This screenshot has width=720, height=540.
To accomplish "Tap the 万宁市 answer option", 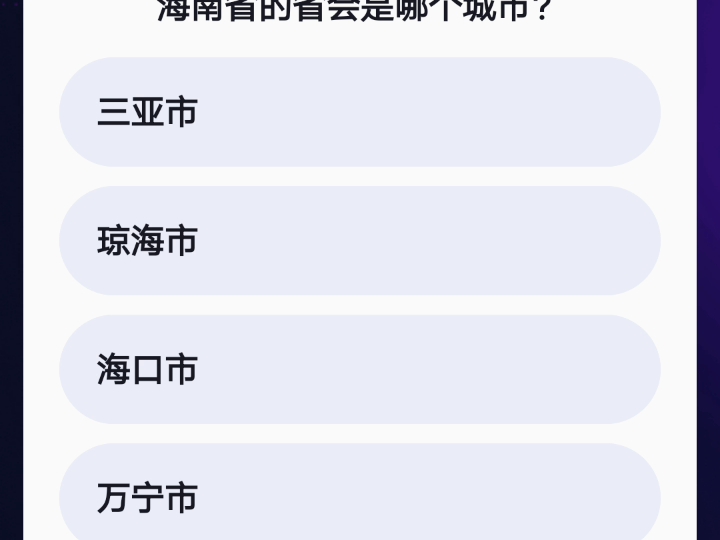I will 359,496.
